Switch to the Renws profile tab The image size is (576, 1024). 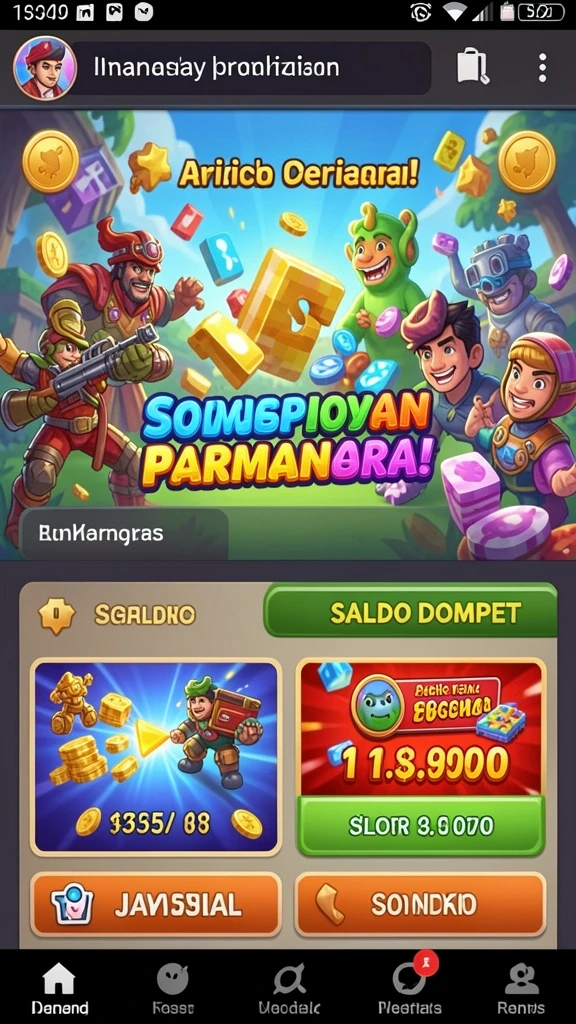[521, 989]
